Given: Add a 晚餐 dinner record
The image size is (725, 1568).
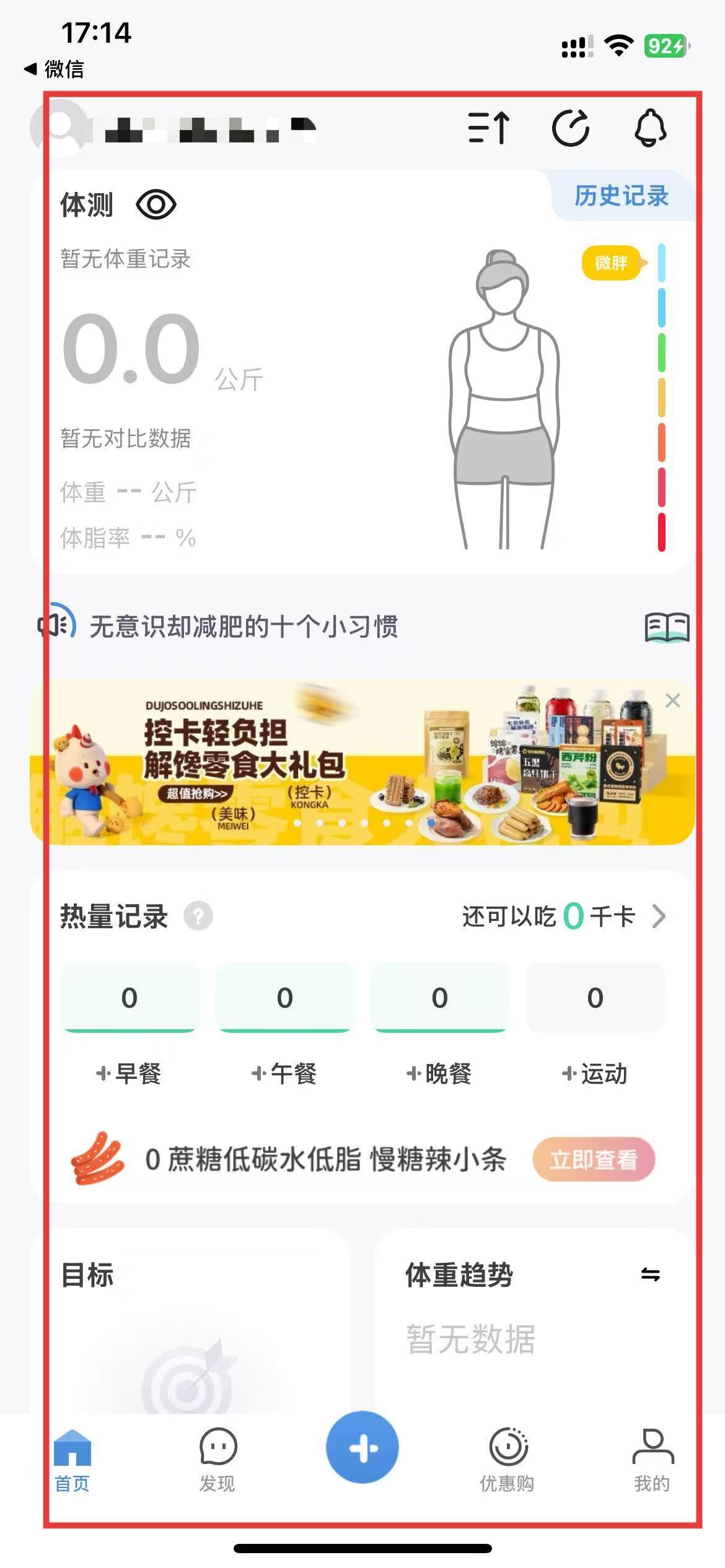Looking at the screenshot, I should (x=439, y=1073).
